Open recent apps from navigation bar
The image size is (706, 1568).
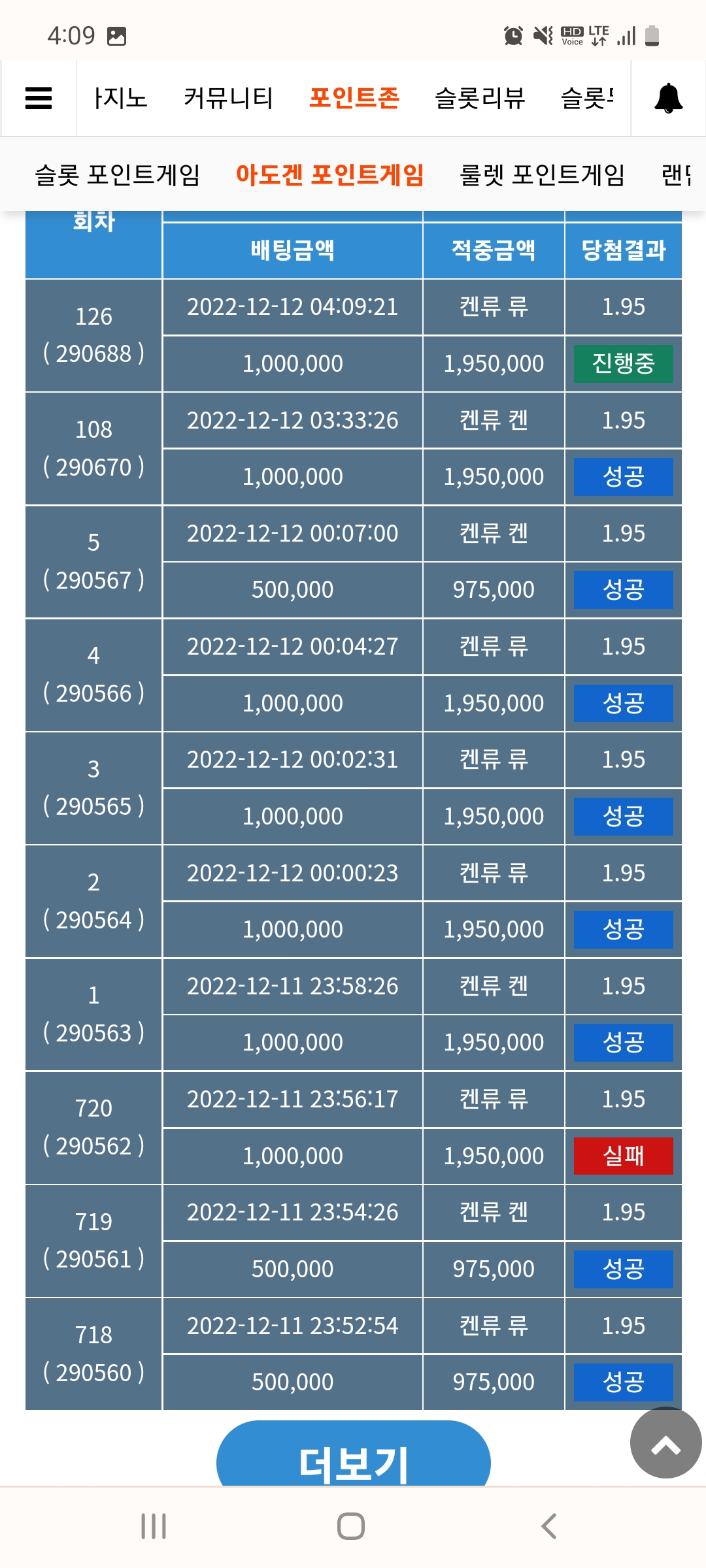[x=154, y=1526]
